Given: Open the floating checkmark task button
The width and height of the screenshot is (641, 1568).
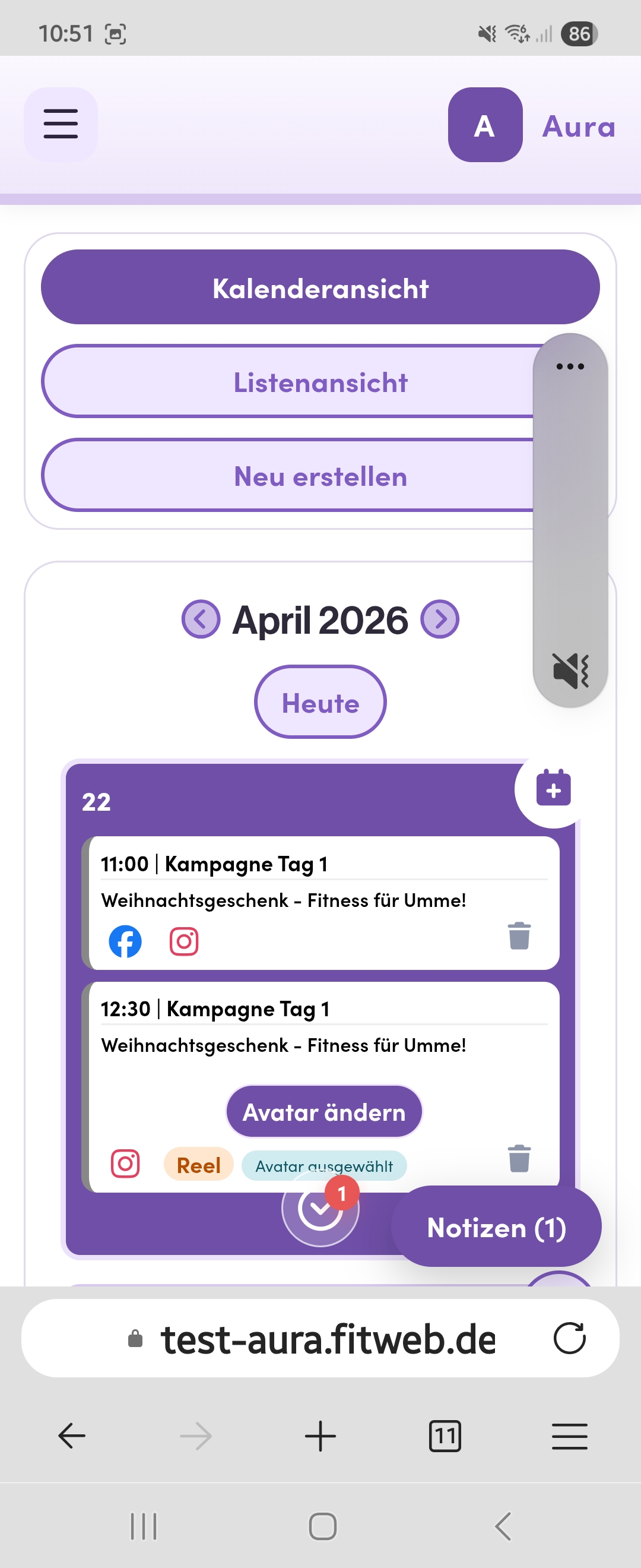Looking at the screenshot, I should (x=320, y=1209).
